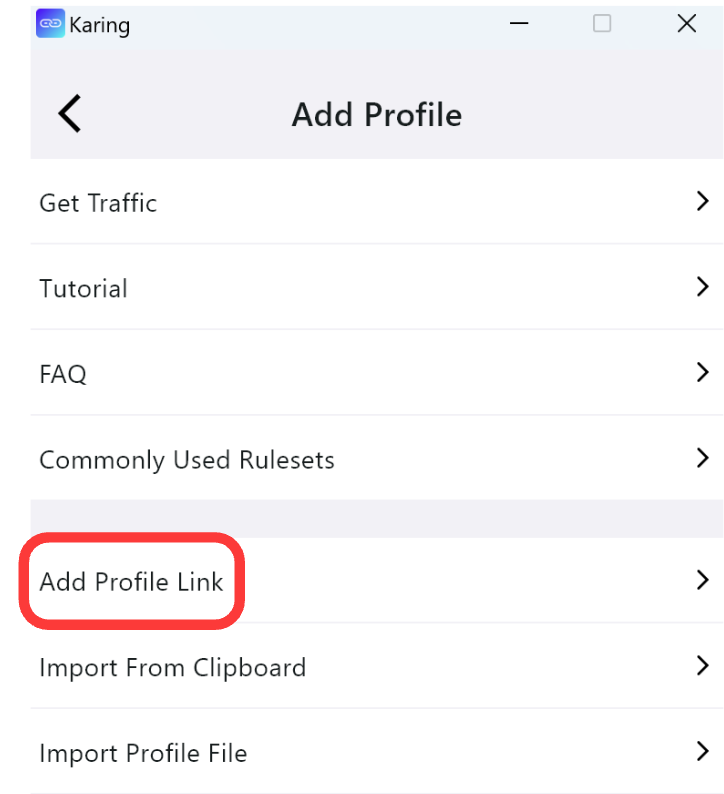Select Add Profile Link
This screenshot has height=794, width=724.
(131, 582)
